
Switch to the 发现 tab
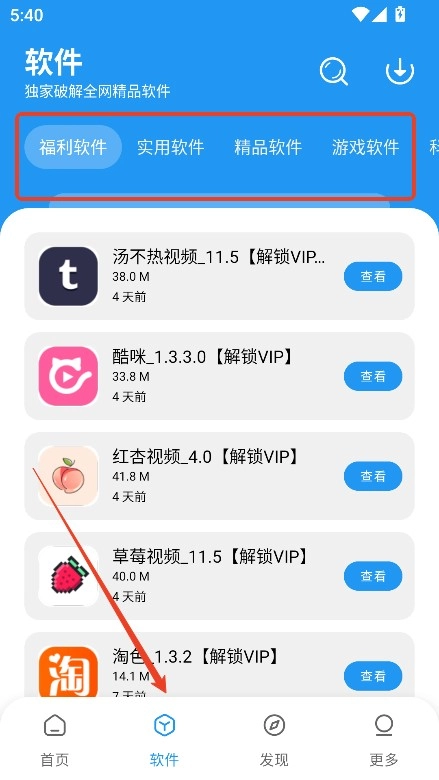[x=274, y=740]
